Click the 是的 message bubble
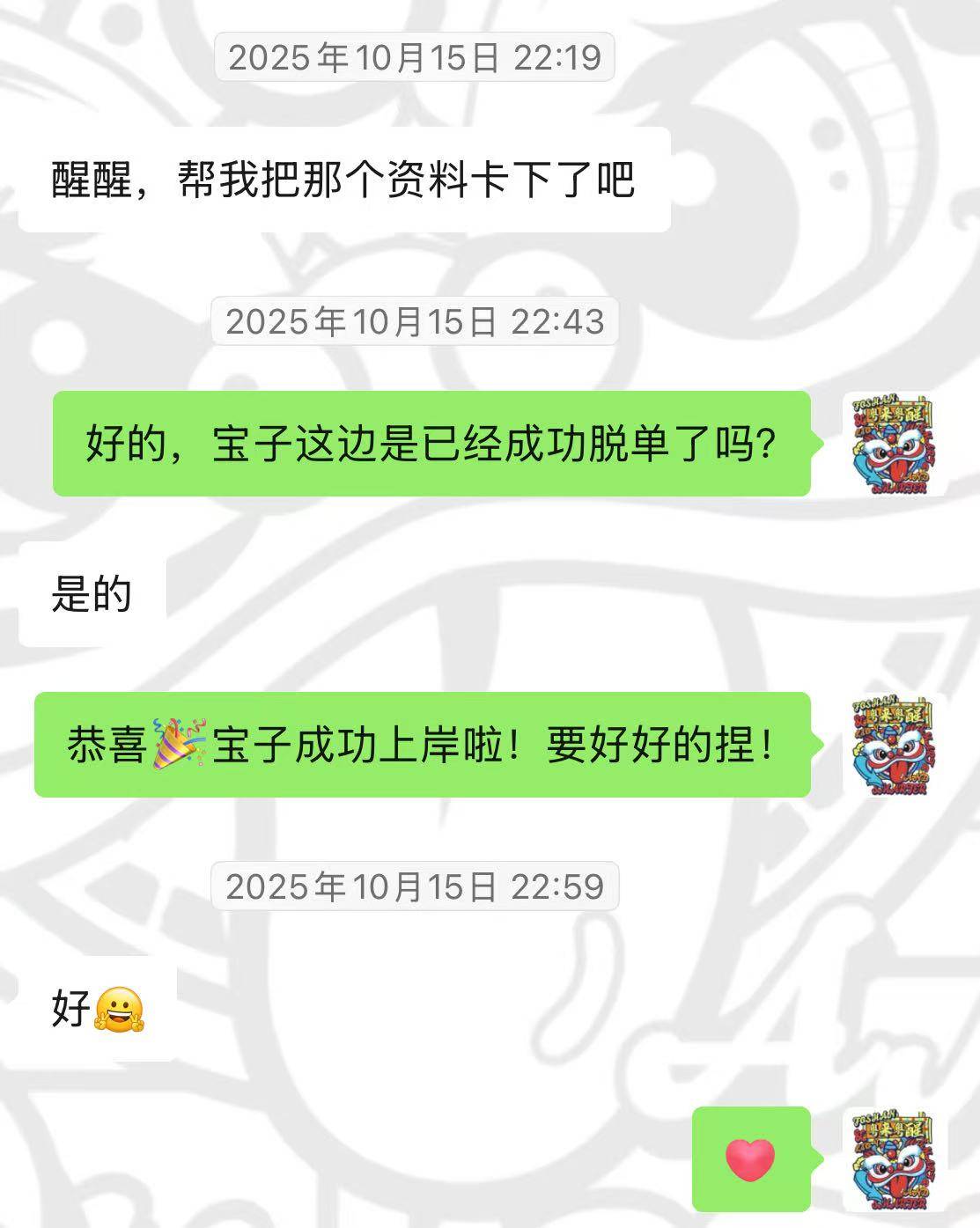 tap(91, 592)
